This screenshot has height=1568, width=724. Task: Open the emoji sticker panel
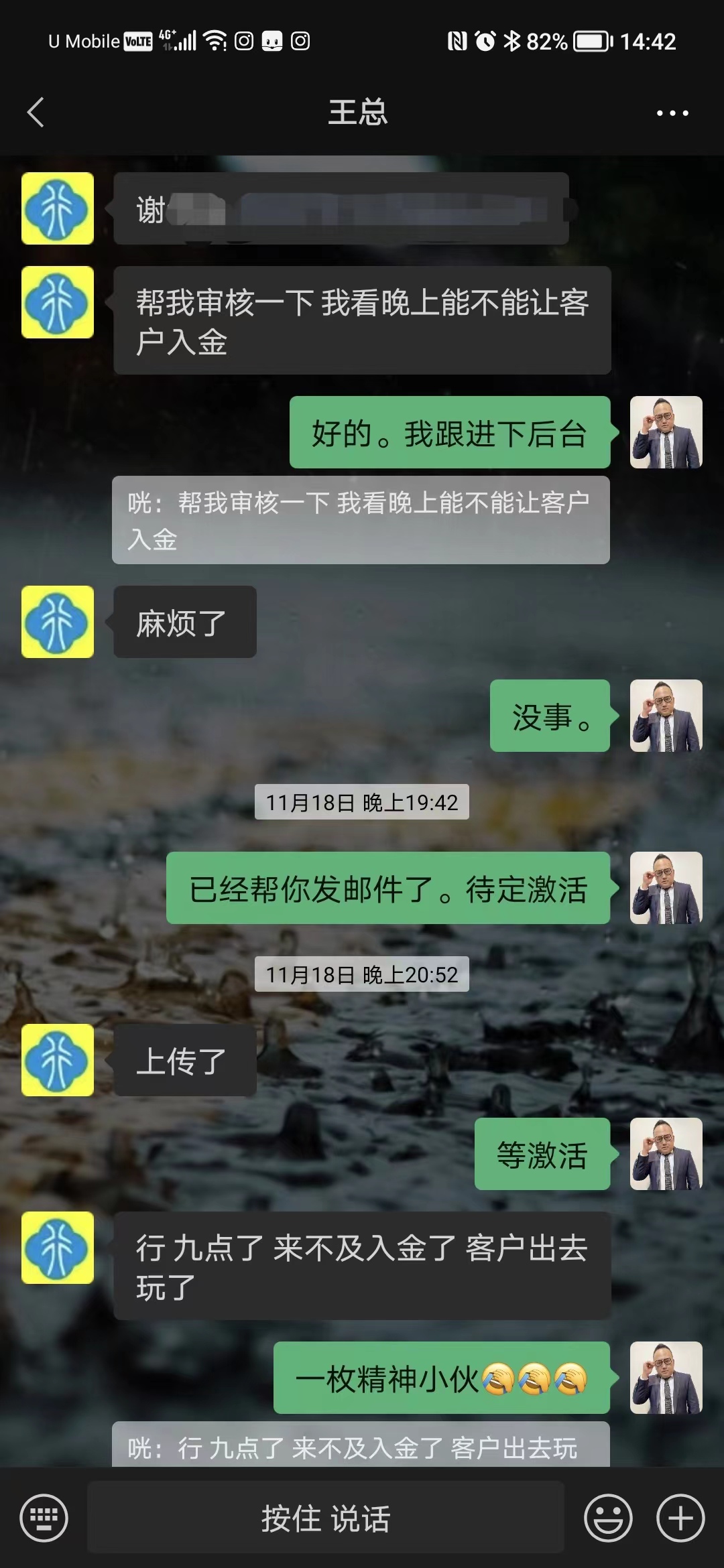[608, 1518]
